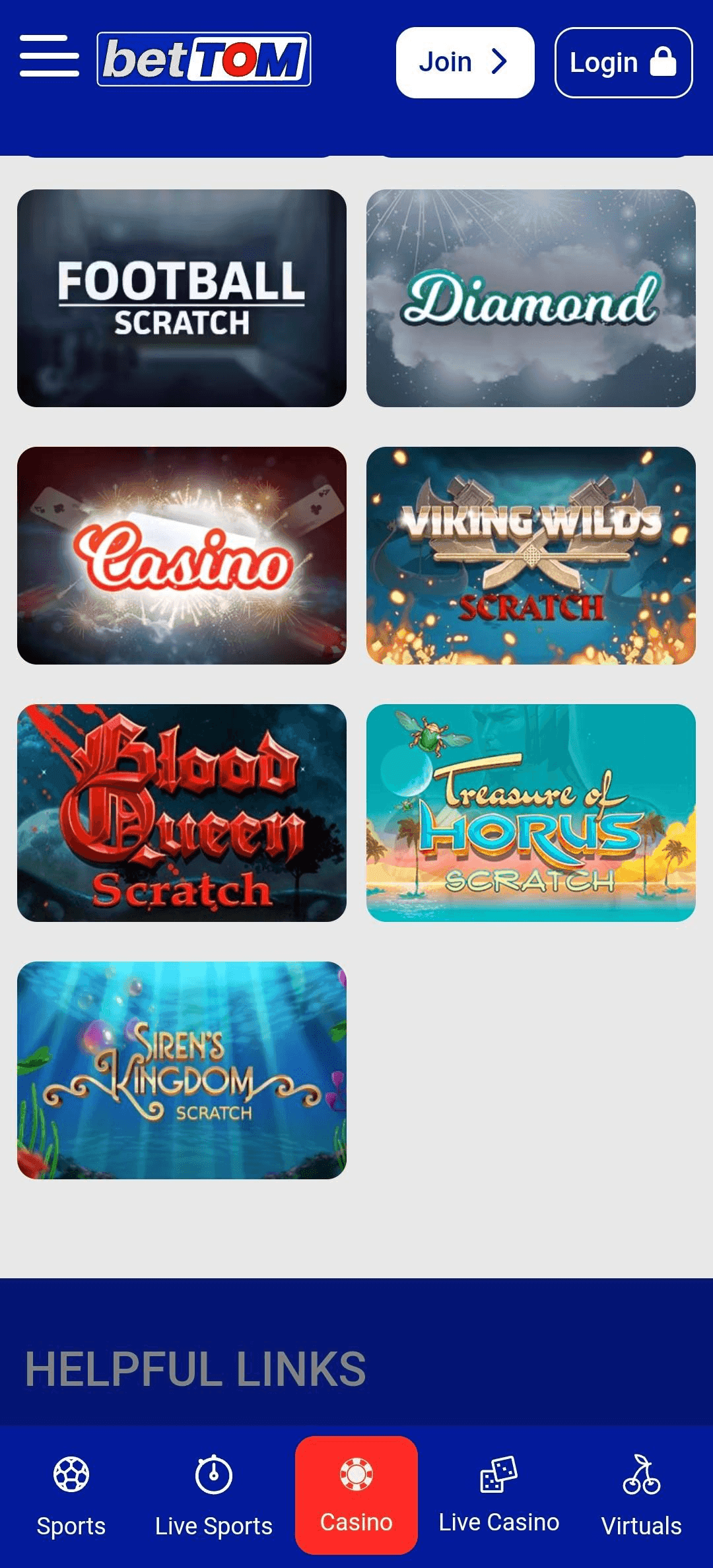This screenshot has width=713, height=1568.
Task: Launch the Casino scratch game
Action: [182, 556]
